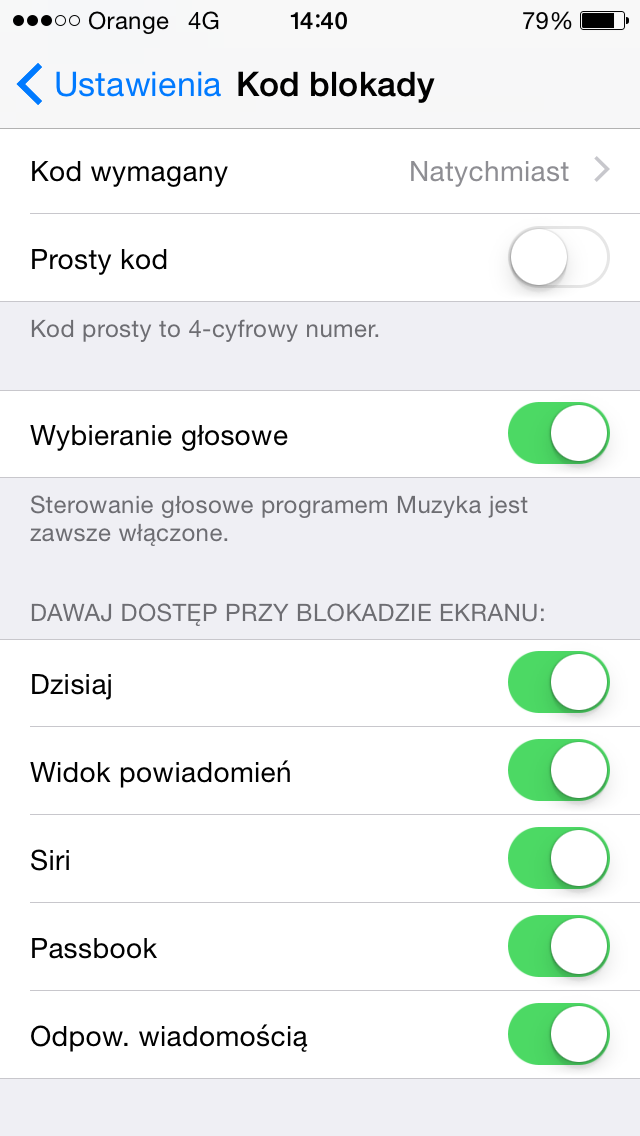The width and height of the screenshot is (640, 1136).
Task: Disable the Passbook toggle
Action: [559, 946]
